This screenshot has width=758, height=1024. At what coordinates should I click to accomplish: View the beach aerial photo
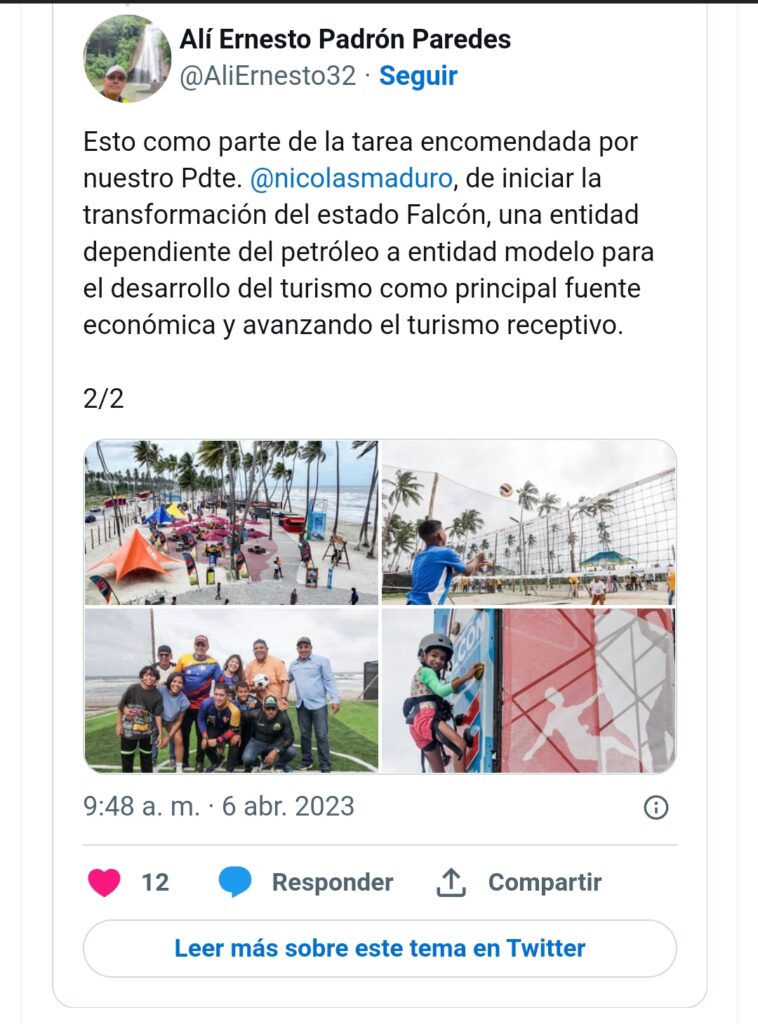231,522
